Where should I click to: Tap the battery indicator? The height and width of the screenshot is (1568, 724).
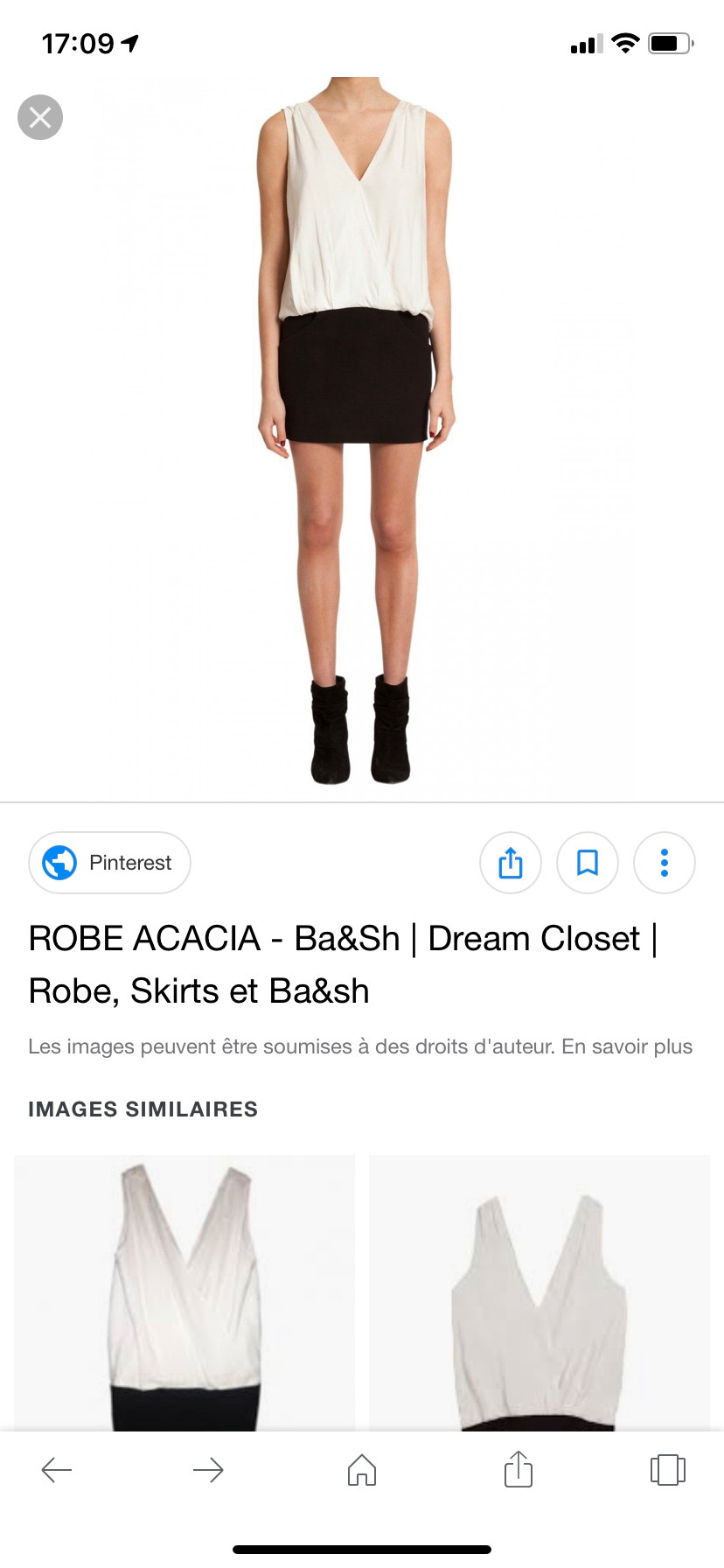pos(670,42)
